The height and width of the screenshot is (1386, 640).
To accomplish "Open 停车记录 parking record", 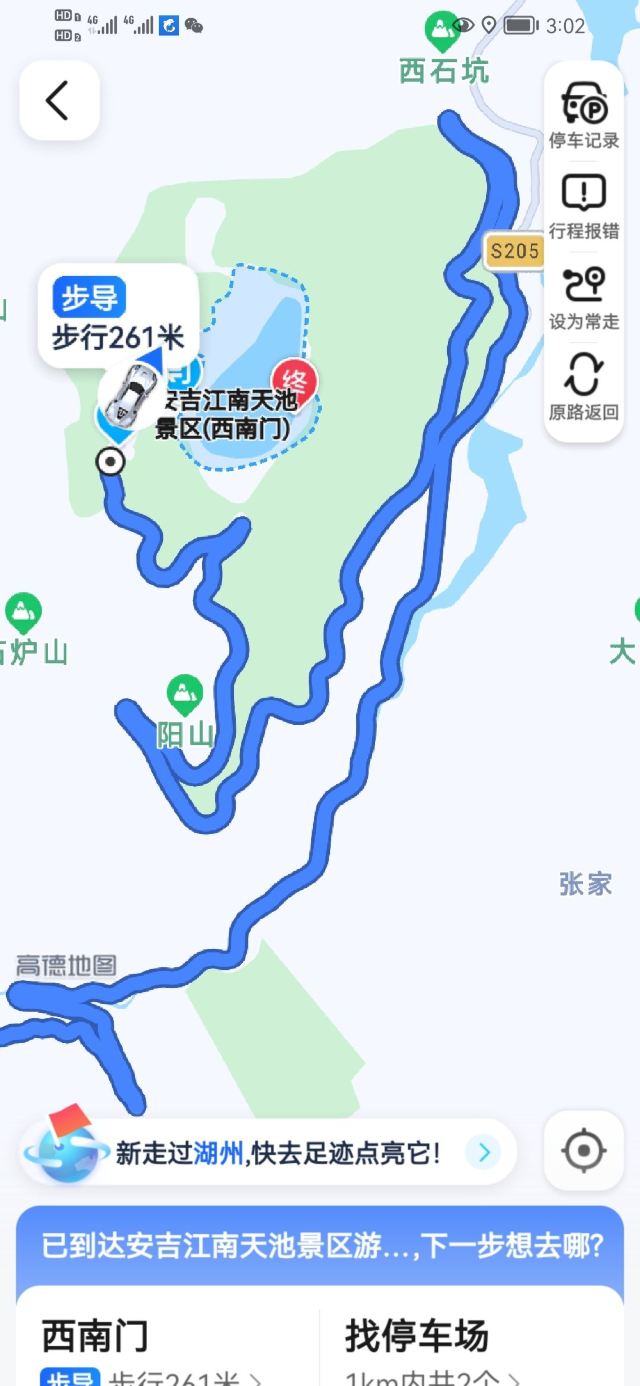I will pyautogui.click(x=584, y=114).
